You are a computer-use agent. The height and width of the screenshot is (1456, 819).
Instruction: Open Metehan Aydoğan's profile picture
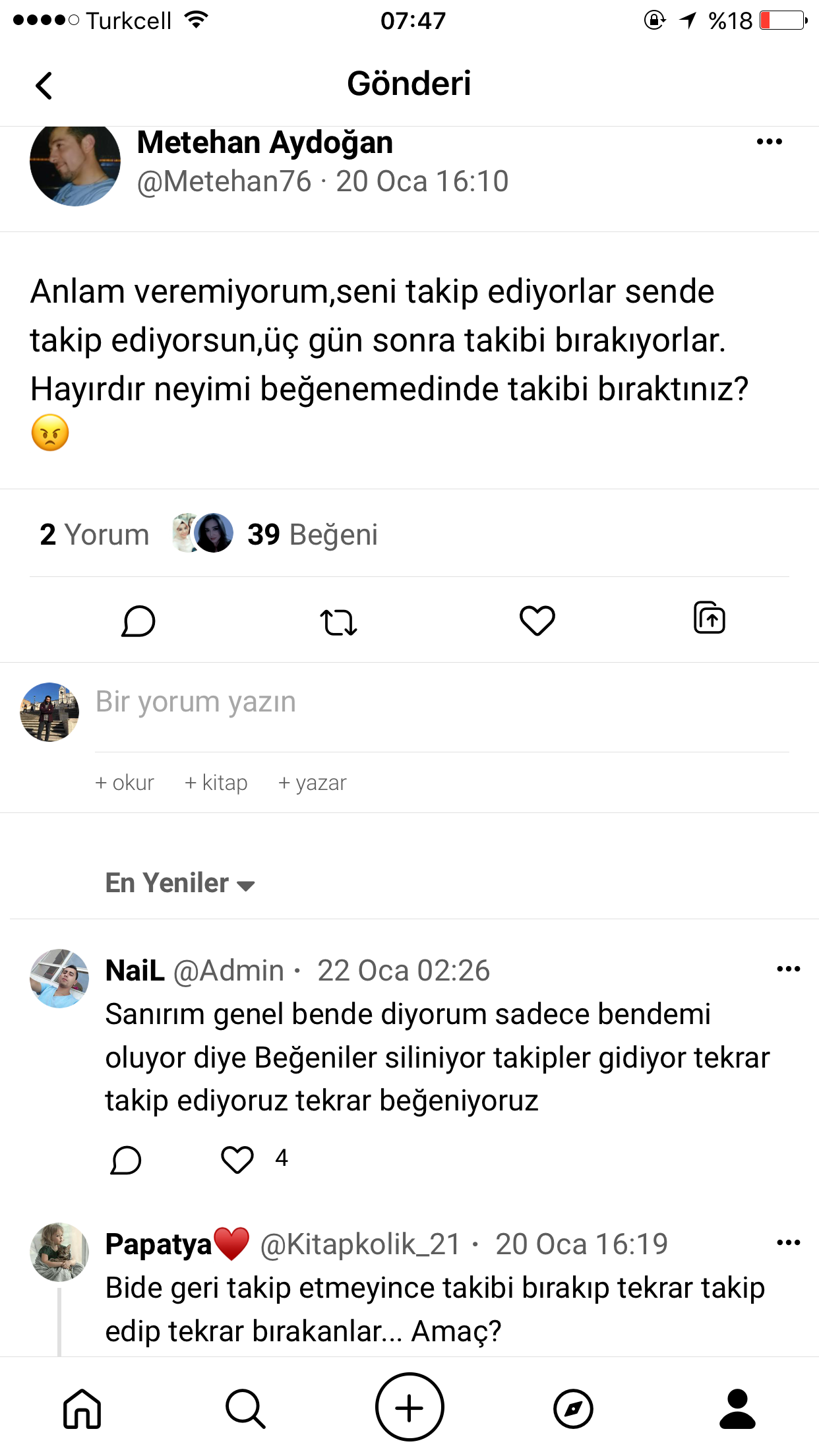[75, 162]
